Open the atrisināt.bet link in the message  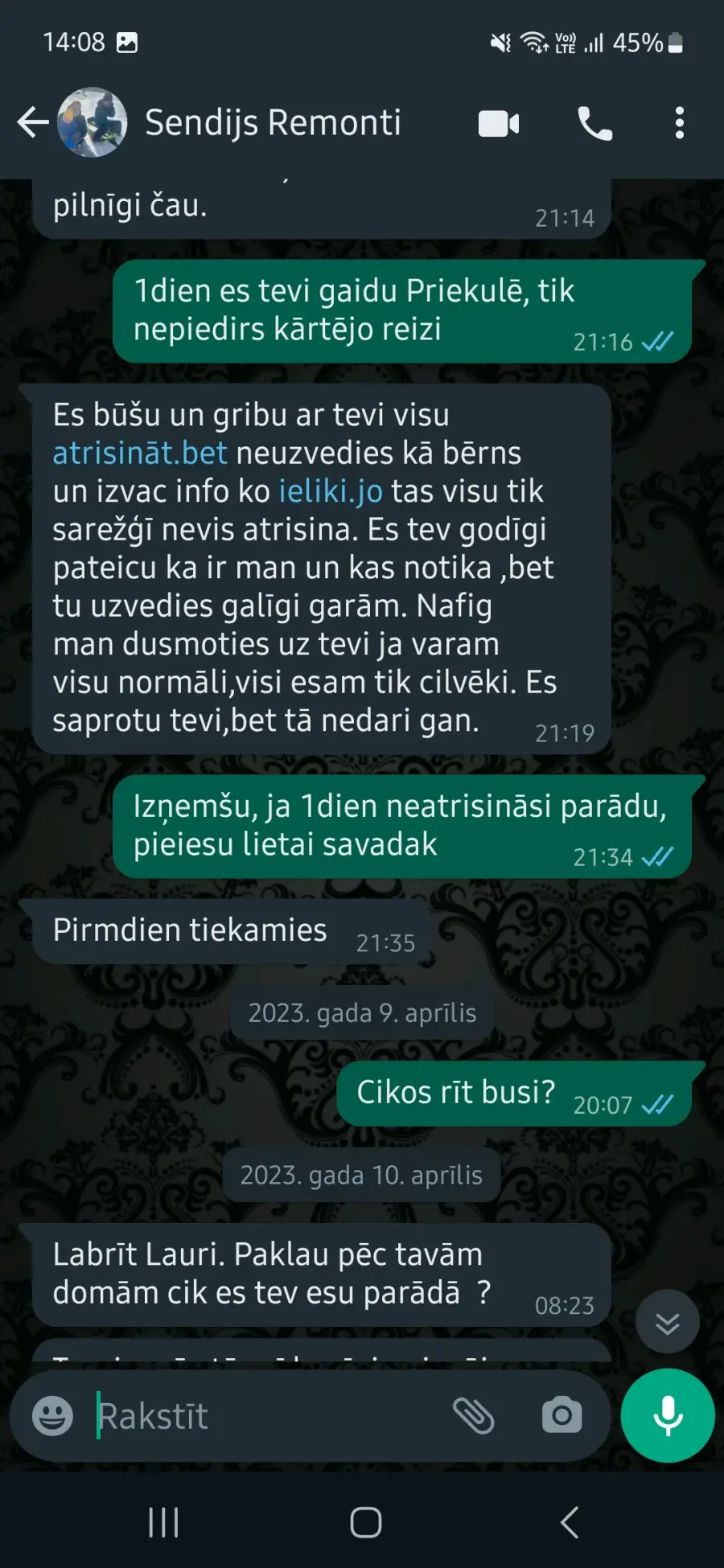[x=140, y=453]
